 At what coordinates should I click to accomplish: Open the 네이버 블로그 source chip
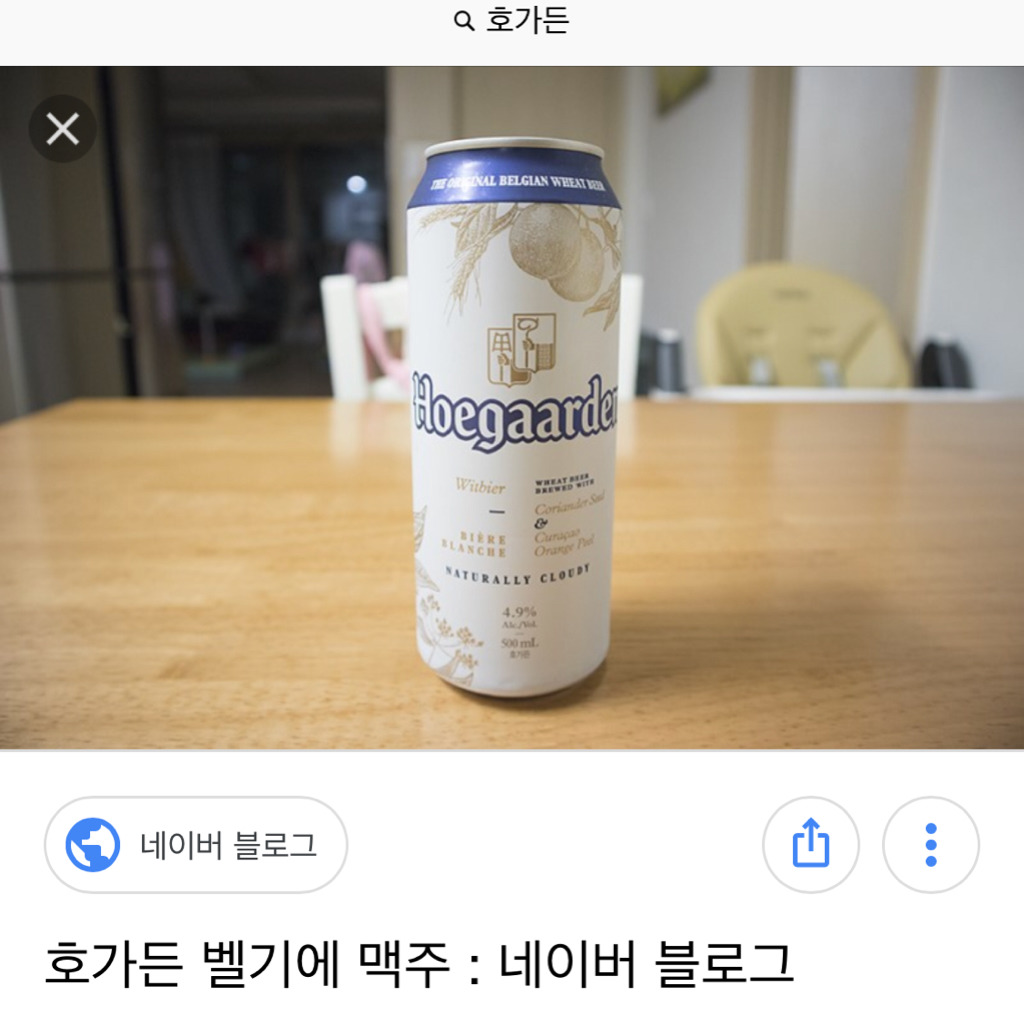[196, 845]
